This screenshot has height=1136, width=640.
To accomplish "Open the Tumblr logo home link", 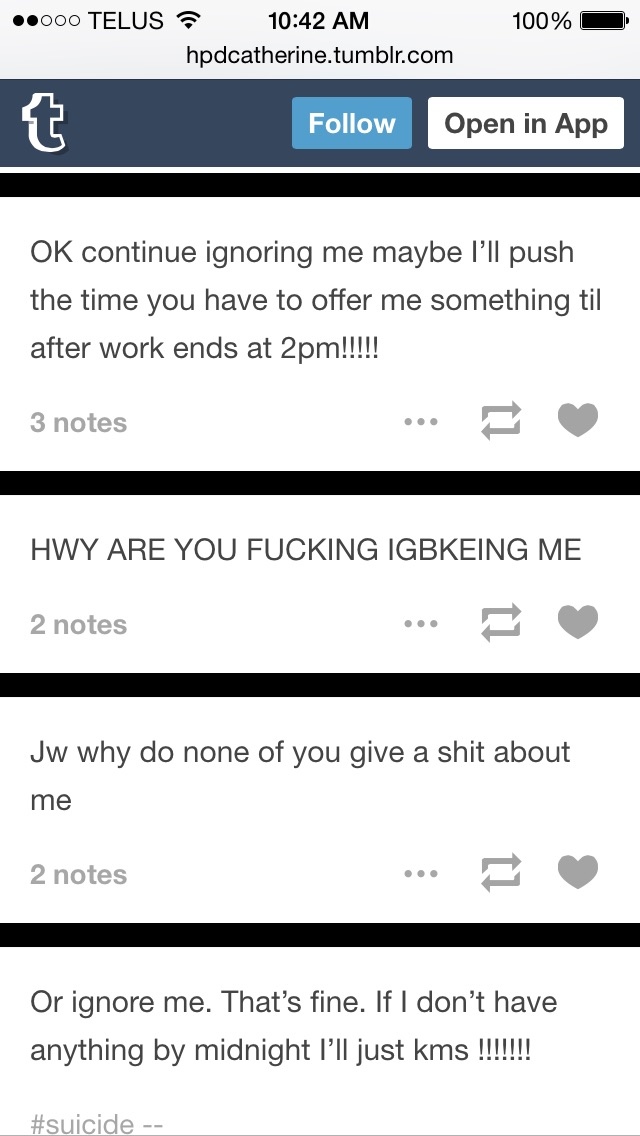I will point(44,125).
